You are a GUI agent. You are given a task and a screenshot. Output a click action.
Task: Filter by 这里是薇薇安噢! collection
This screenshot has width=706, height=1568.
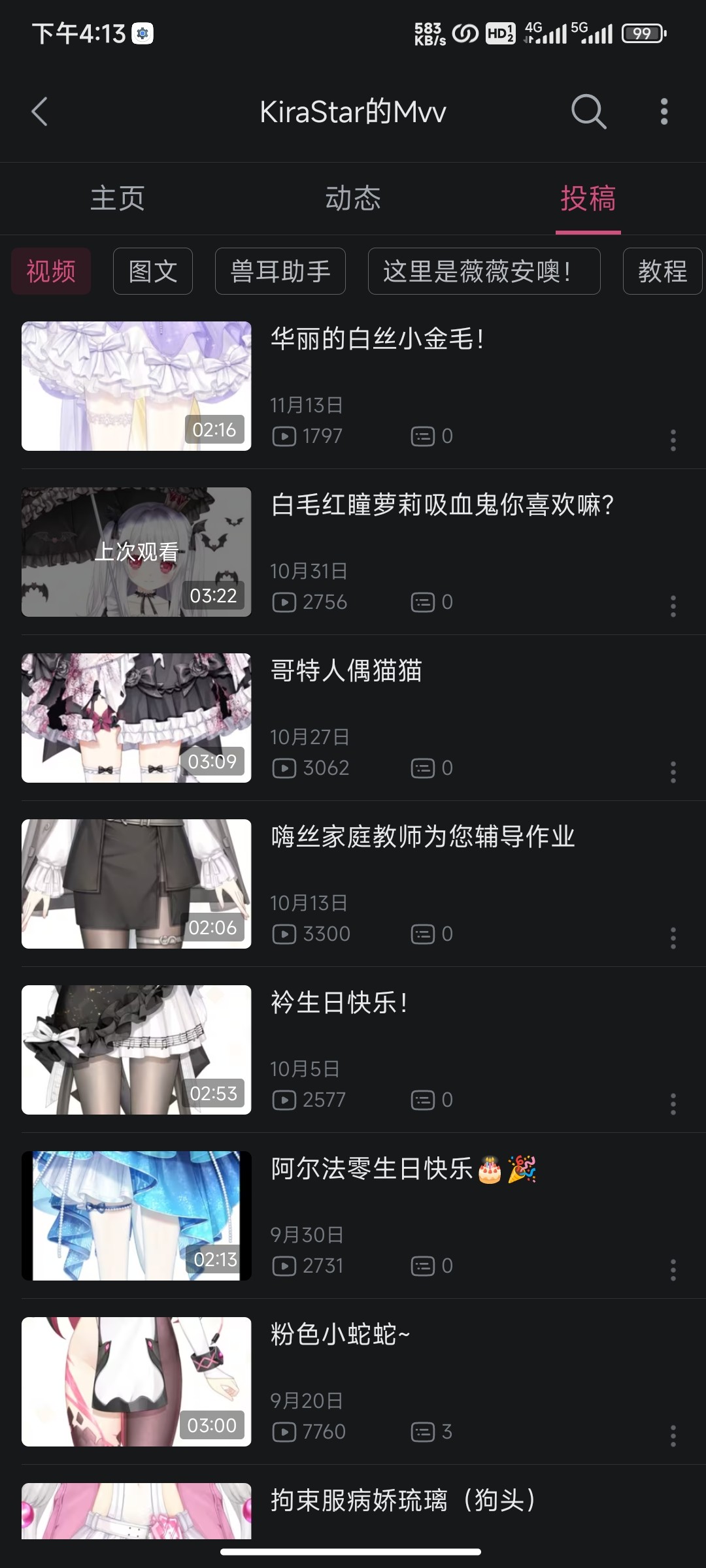click(x=484, y=271)
